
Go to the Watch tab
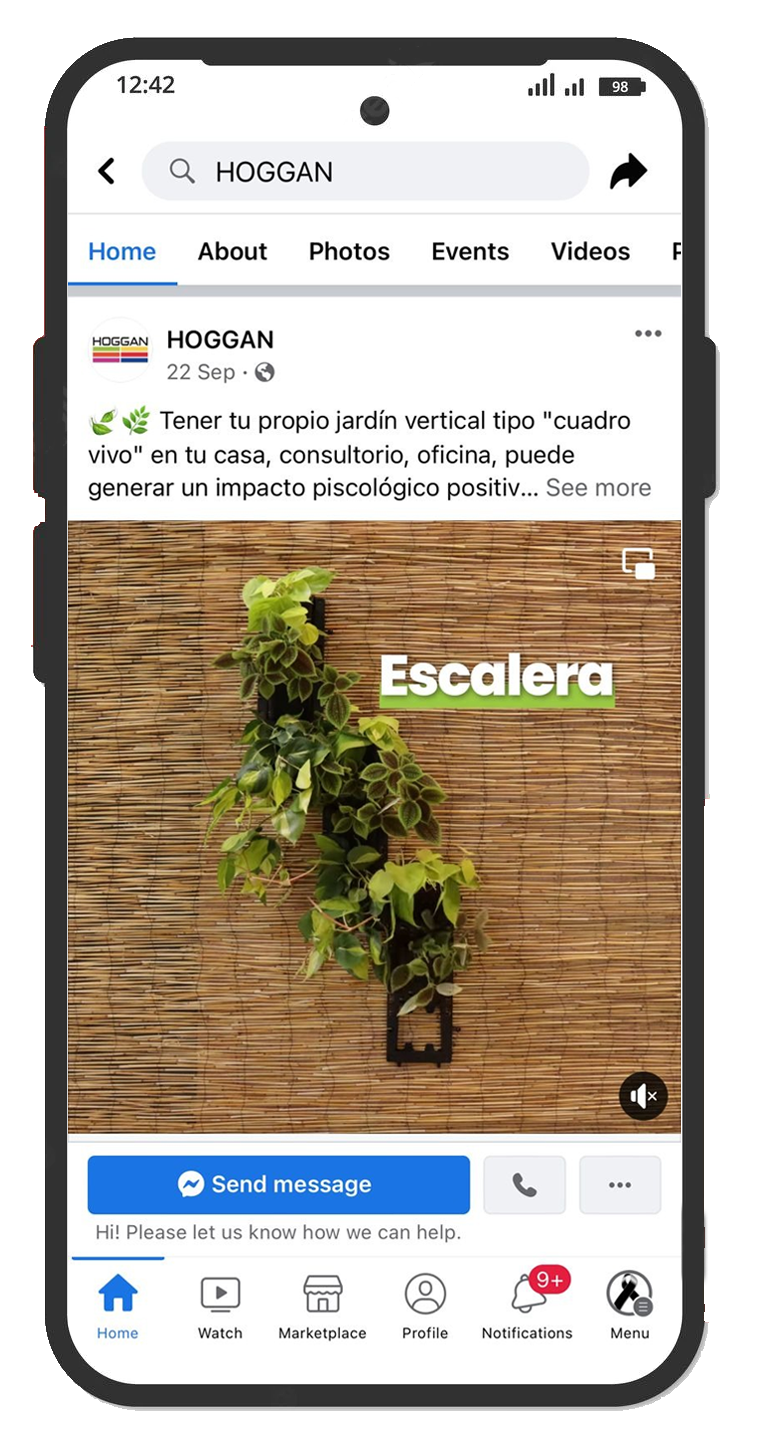[220, 1306]
